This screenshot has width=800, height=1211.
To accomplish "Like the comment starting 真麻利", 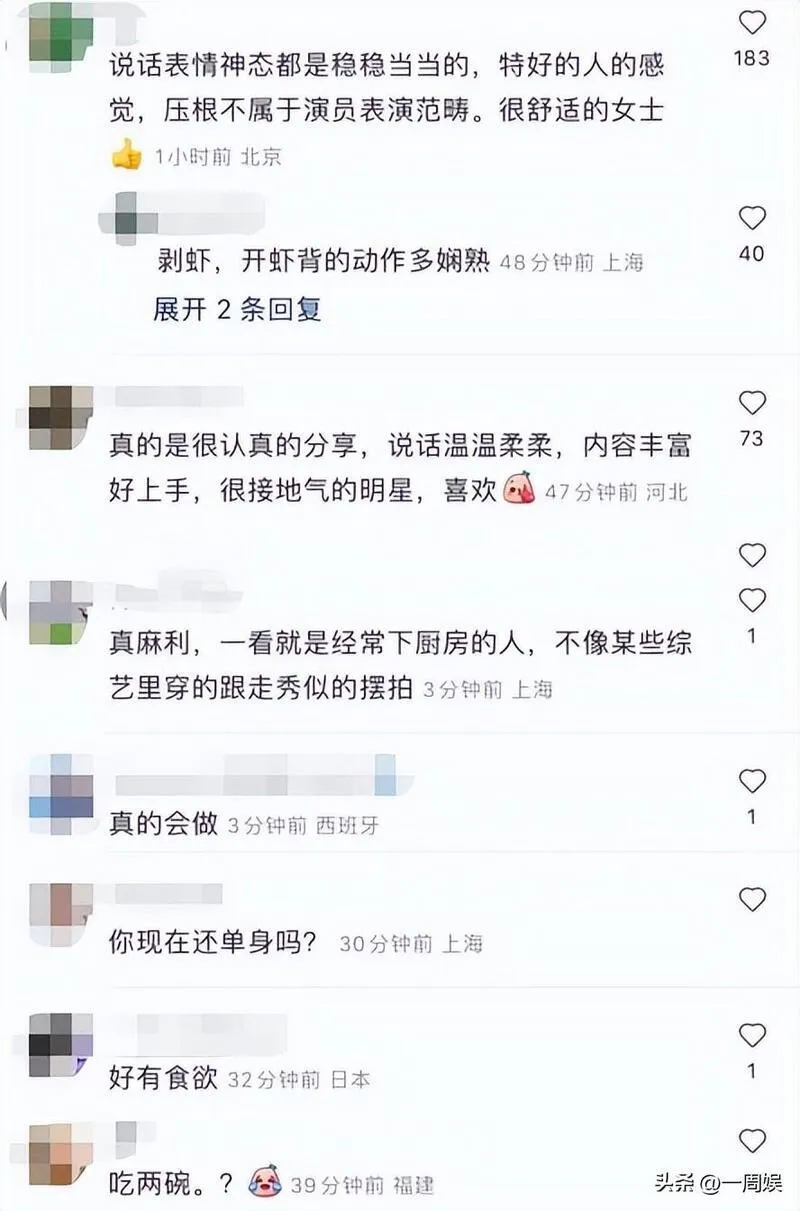I will [x=751, y=600].
